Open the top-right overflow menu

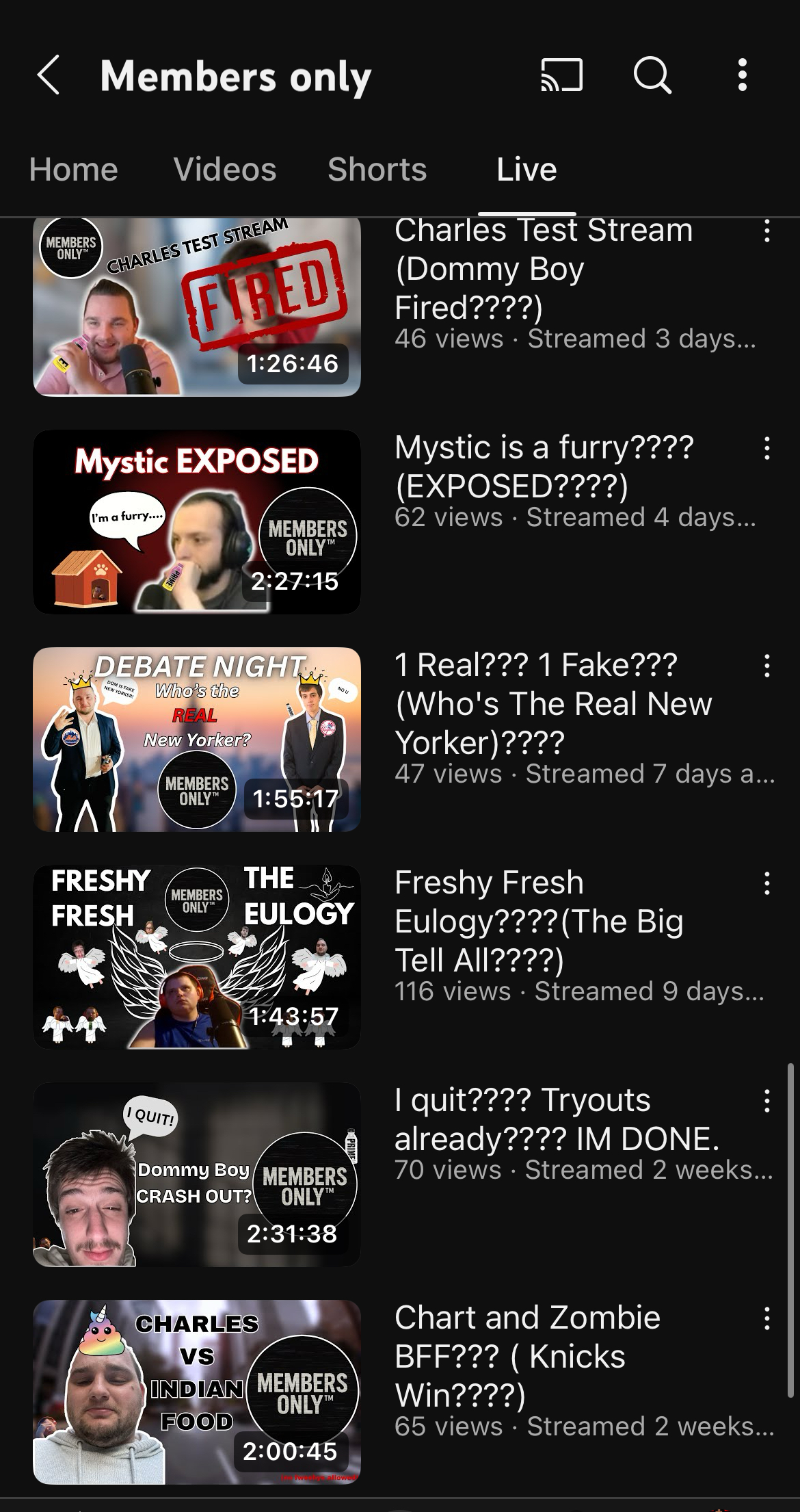click(743, 75)
